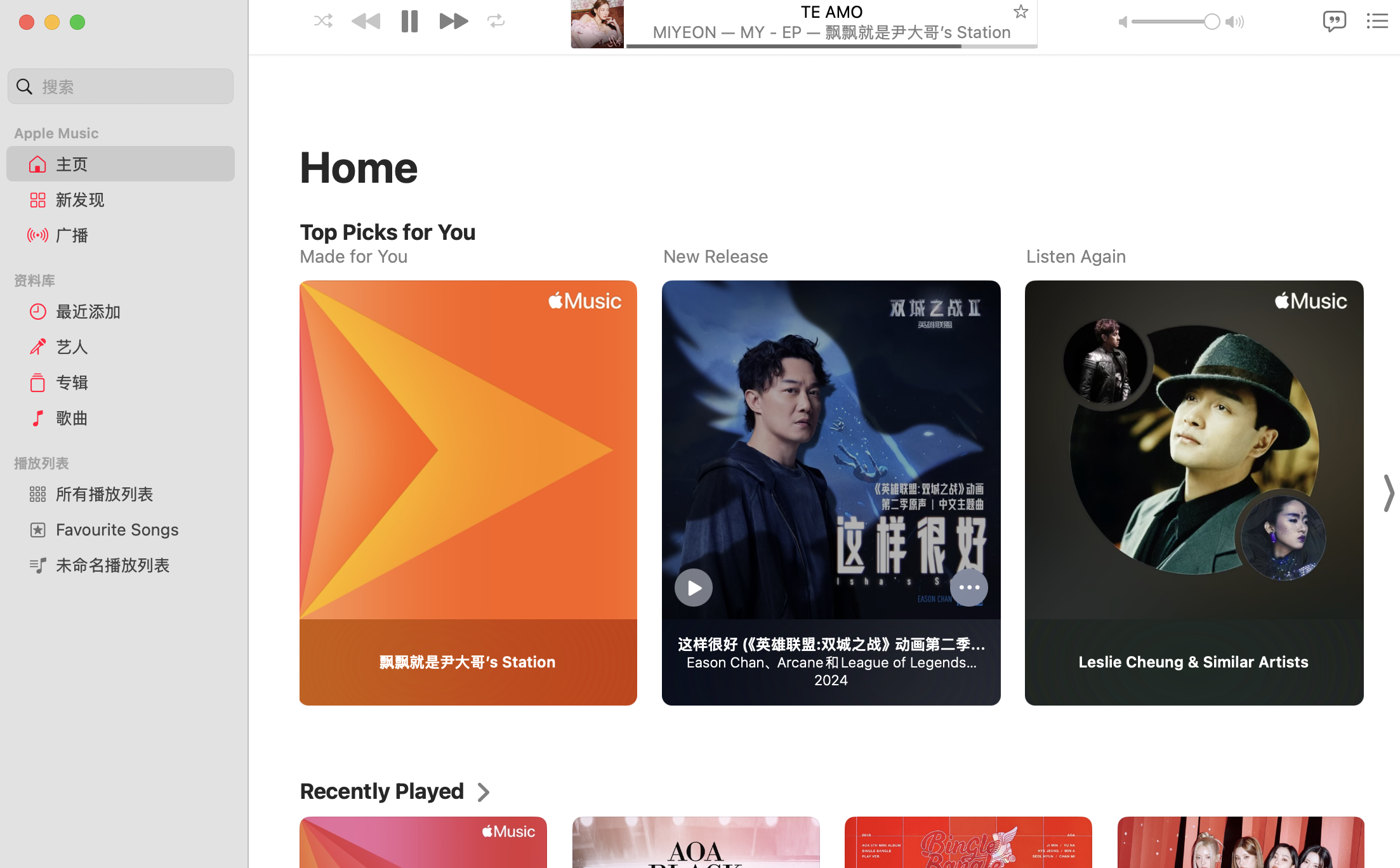
Task: Toggle shuffle playback
Action: pos(323,21)
